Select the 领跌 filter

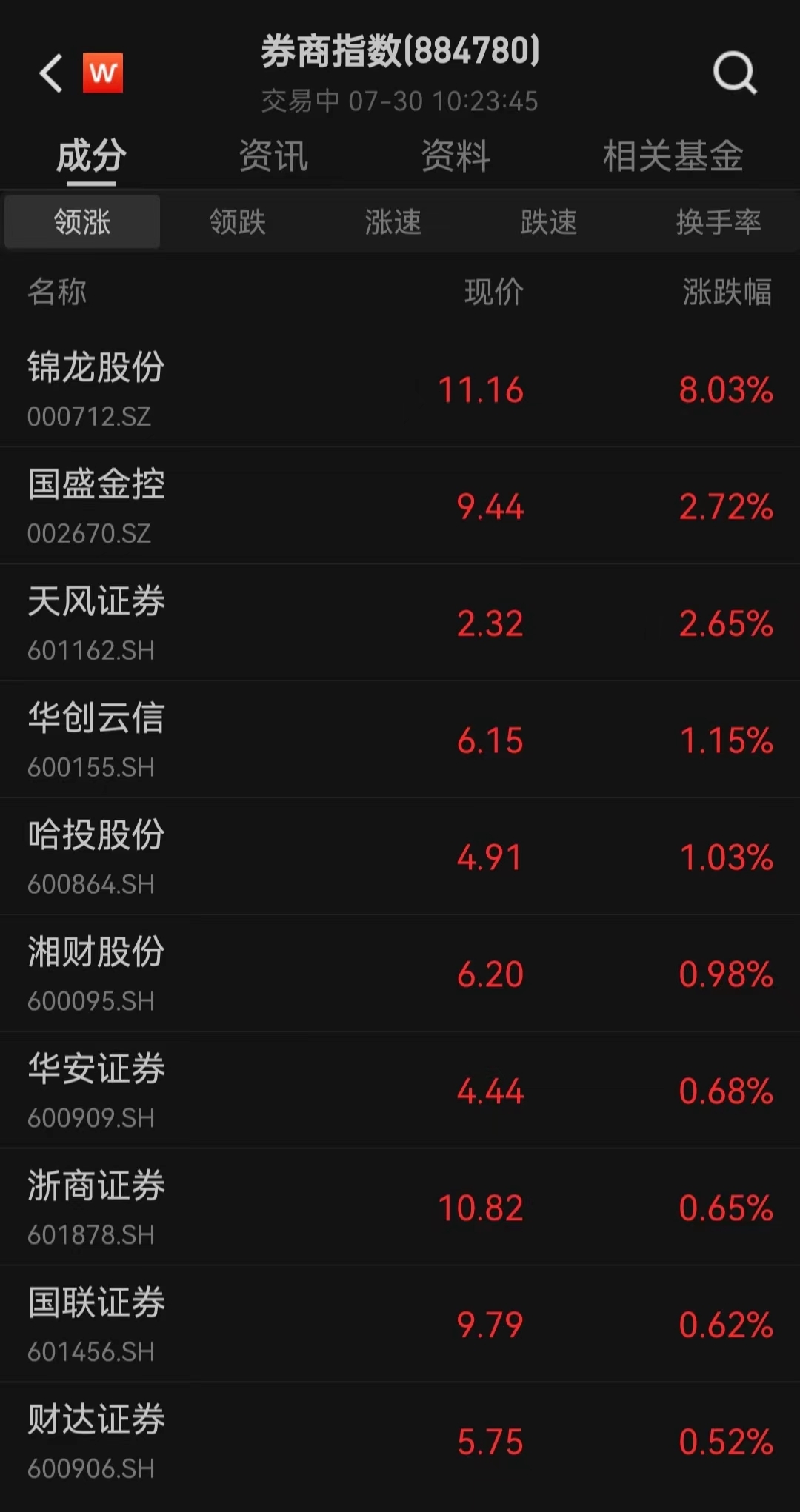pyautogui.click(x=237, y=222)
